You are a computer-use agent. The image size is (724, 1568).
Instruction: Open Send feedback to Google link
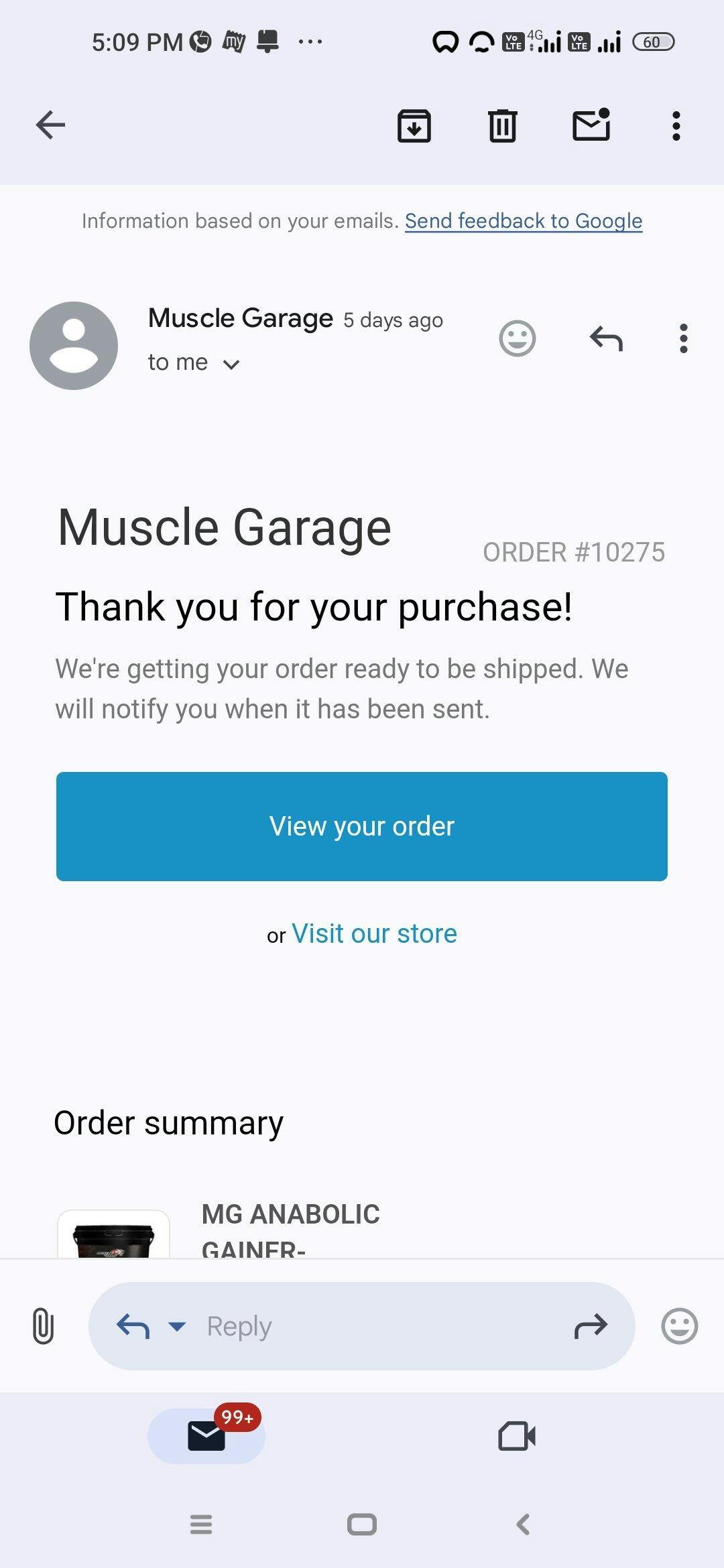pos(523,221)
